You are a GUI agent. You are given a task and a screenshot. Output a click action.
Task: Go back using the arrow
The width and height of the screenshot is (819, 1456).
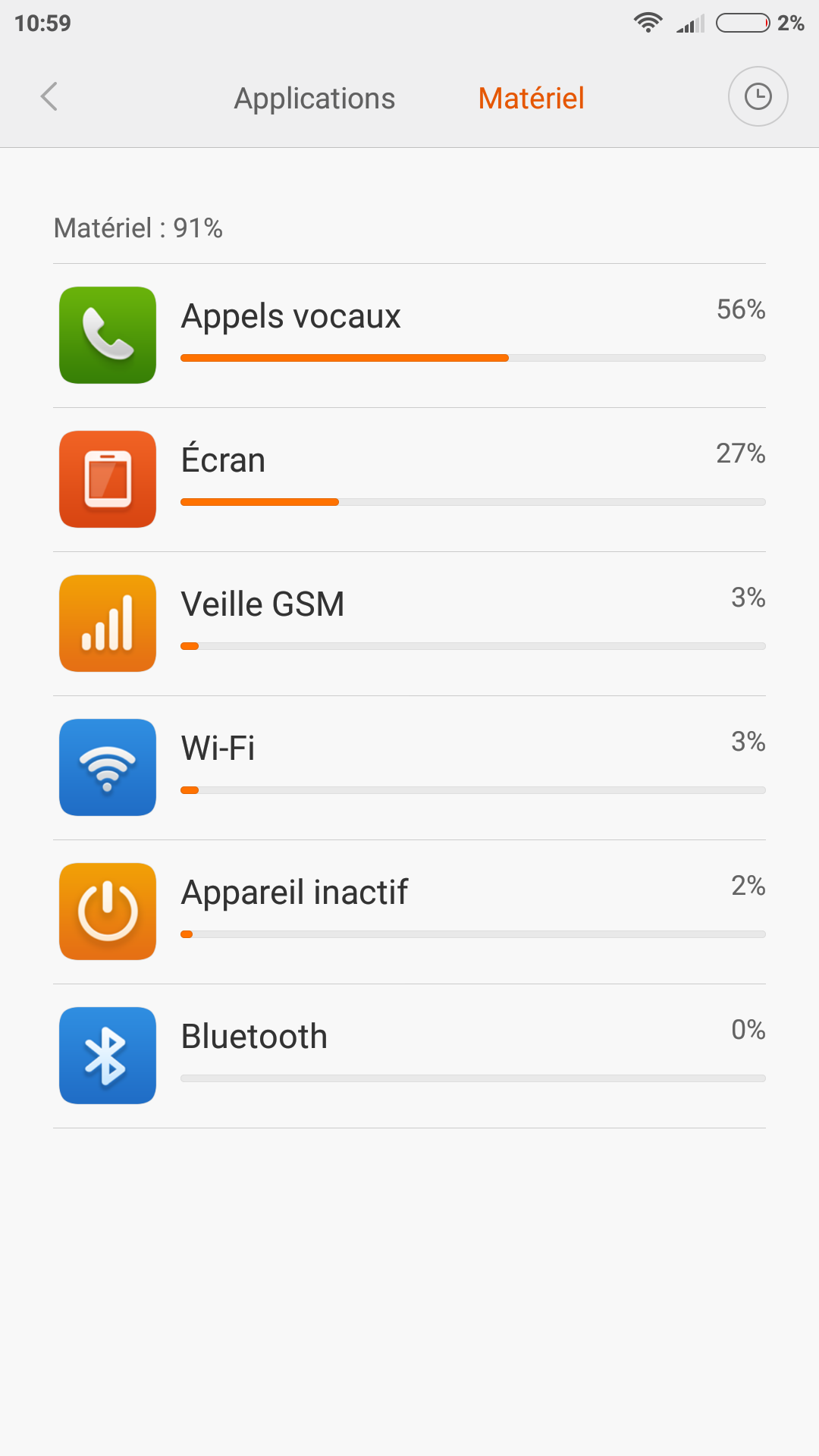pyautogui.click(x=49, y=97)
